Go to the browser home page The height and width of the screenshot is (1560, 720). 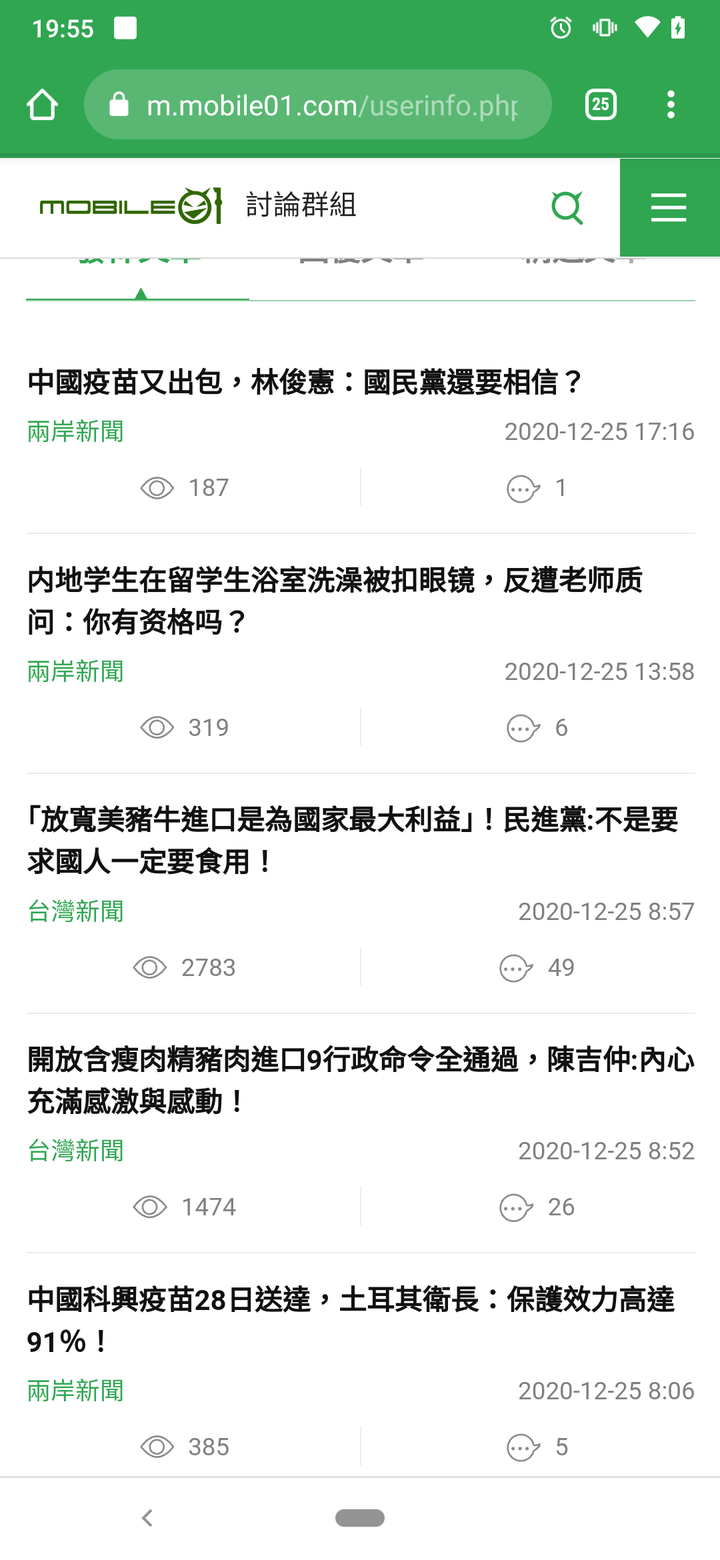42,105
